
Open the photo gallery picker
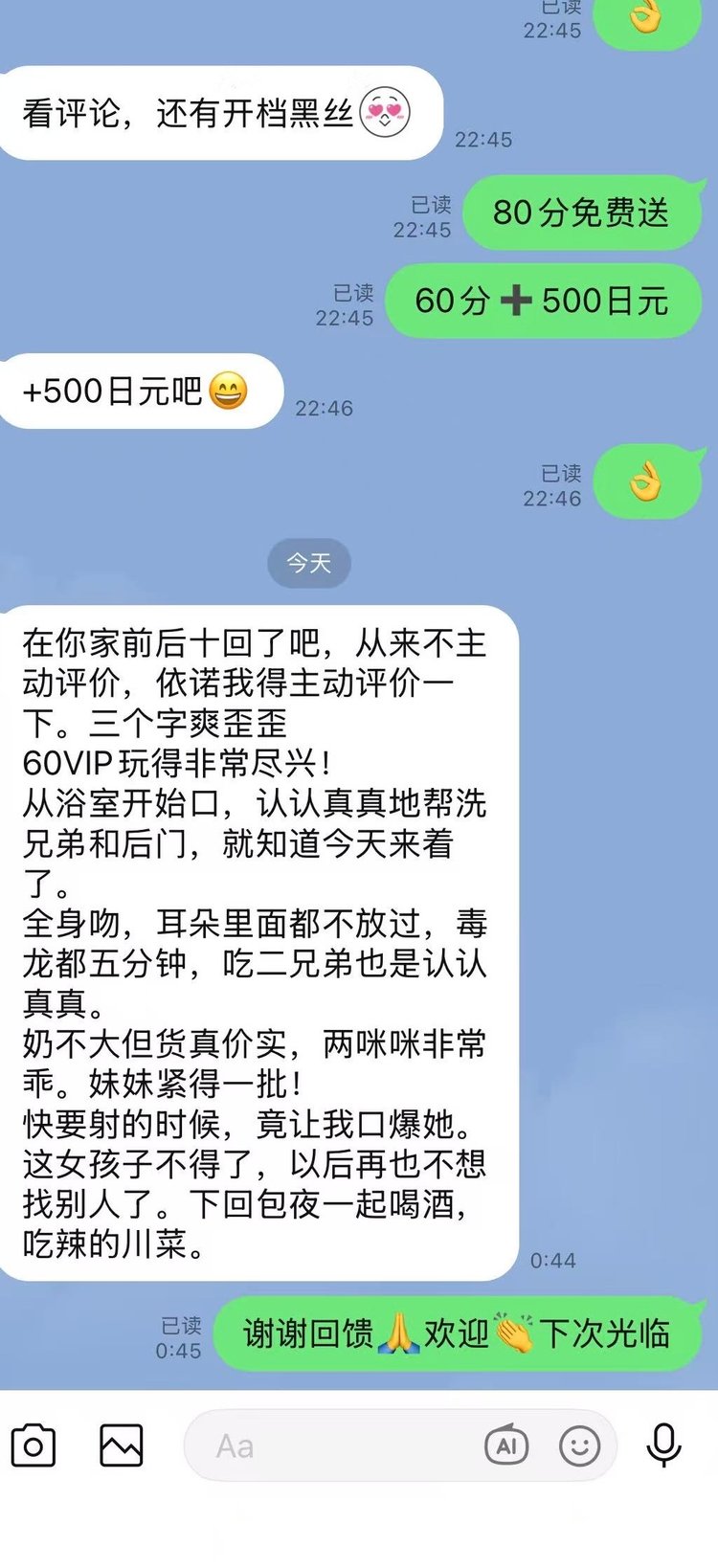click(122, 1445)
